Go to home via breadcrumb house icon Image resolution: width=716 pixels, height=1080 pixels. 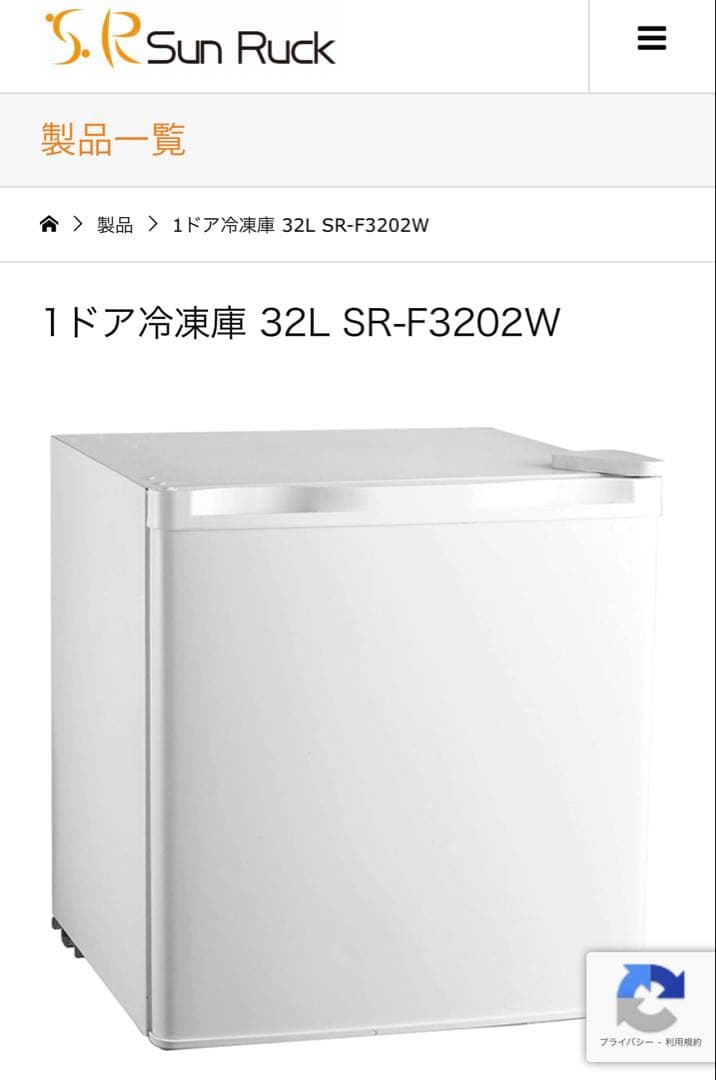[49, 224]
